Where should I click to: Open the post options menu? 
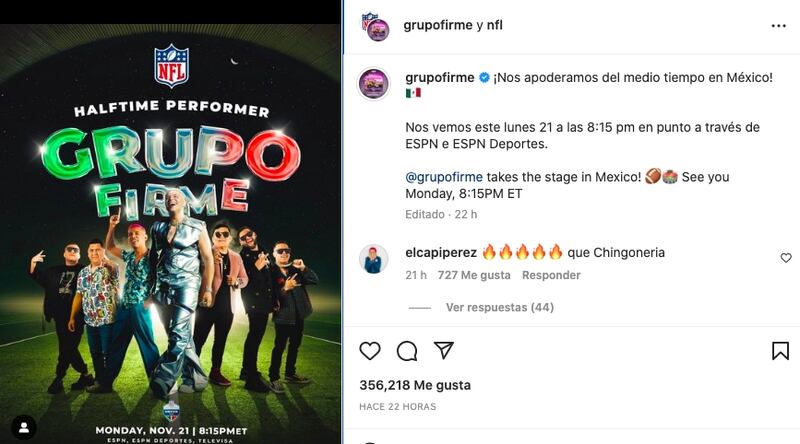[778, 25]
